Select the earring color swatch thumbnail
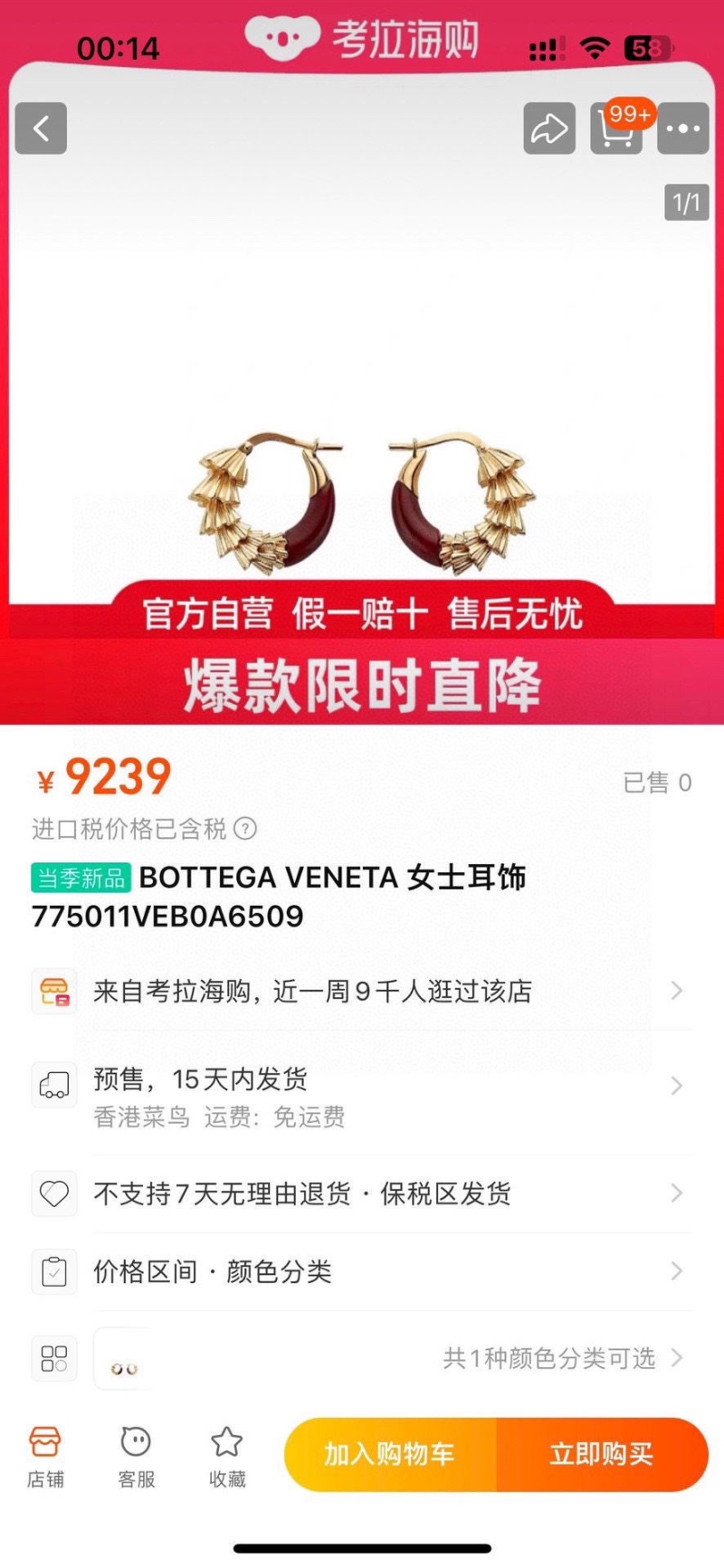The width and height of the screenshot is (724, 1568). (x=123, y=1358)
